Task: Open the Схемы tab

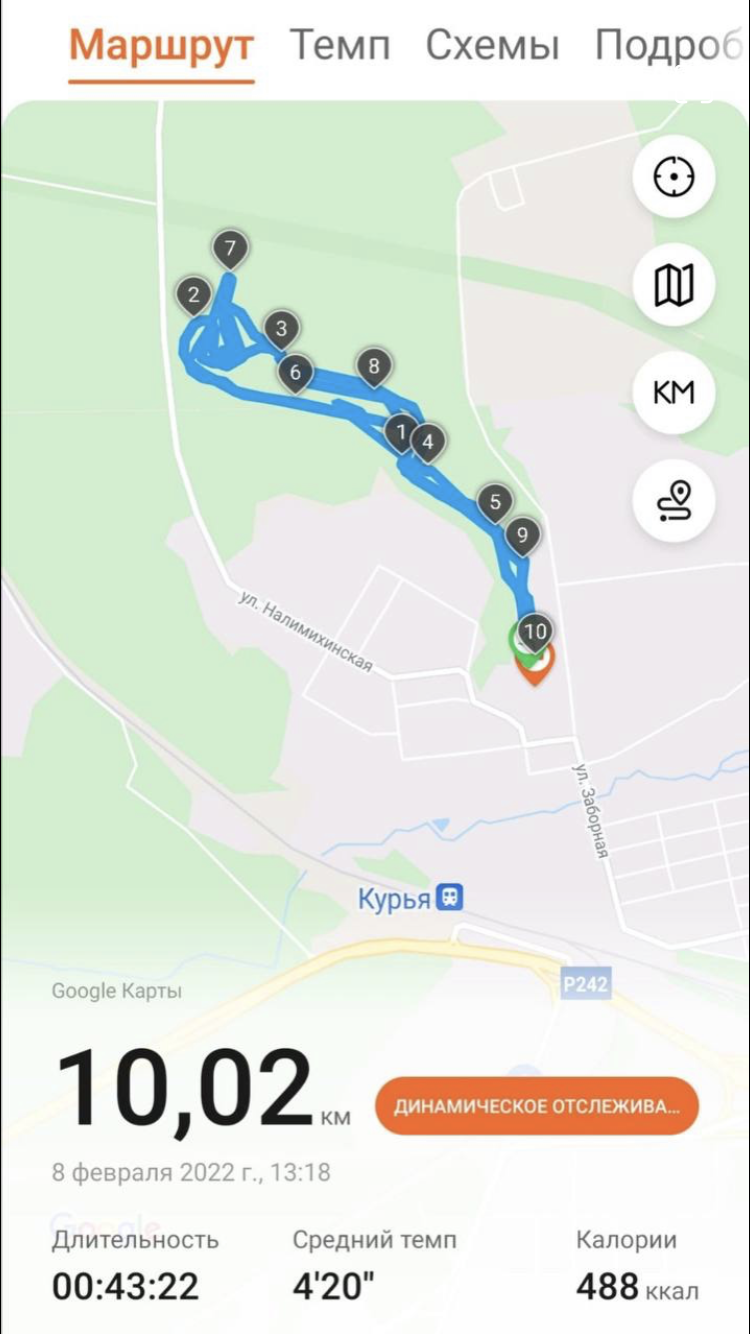Action: click(x=492, y=46)
